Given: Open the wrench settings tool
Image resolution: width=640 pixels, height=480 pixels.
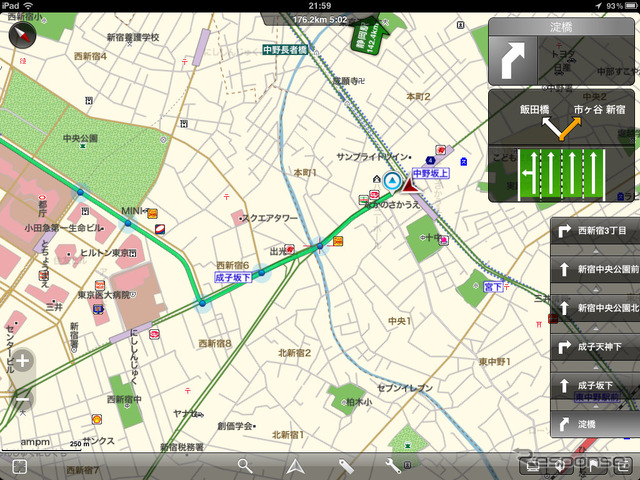Looking at the screenshot, I should click(393, 466).
